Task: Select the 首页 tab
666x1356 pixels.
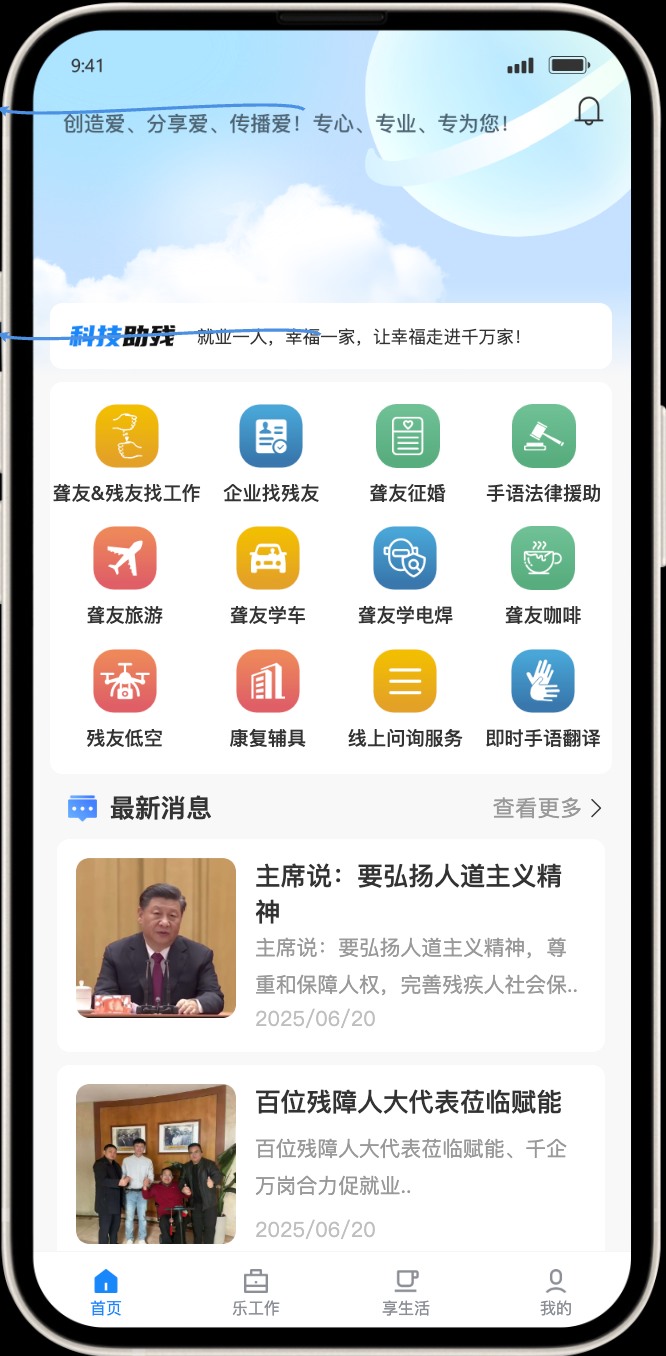Action: [106, 1293]
